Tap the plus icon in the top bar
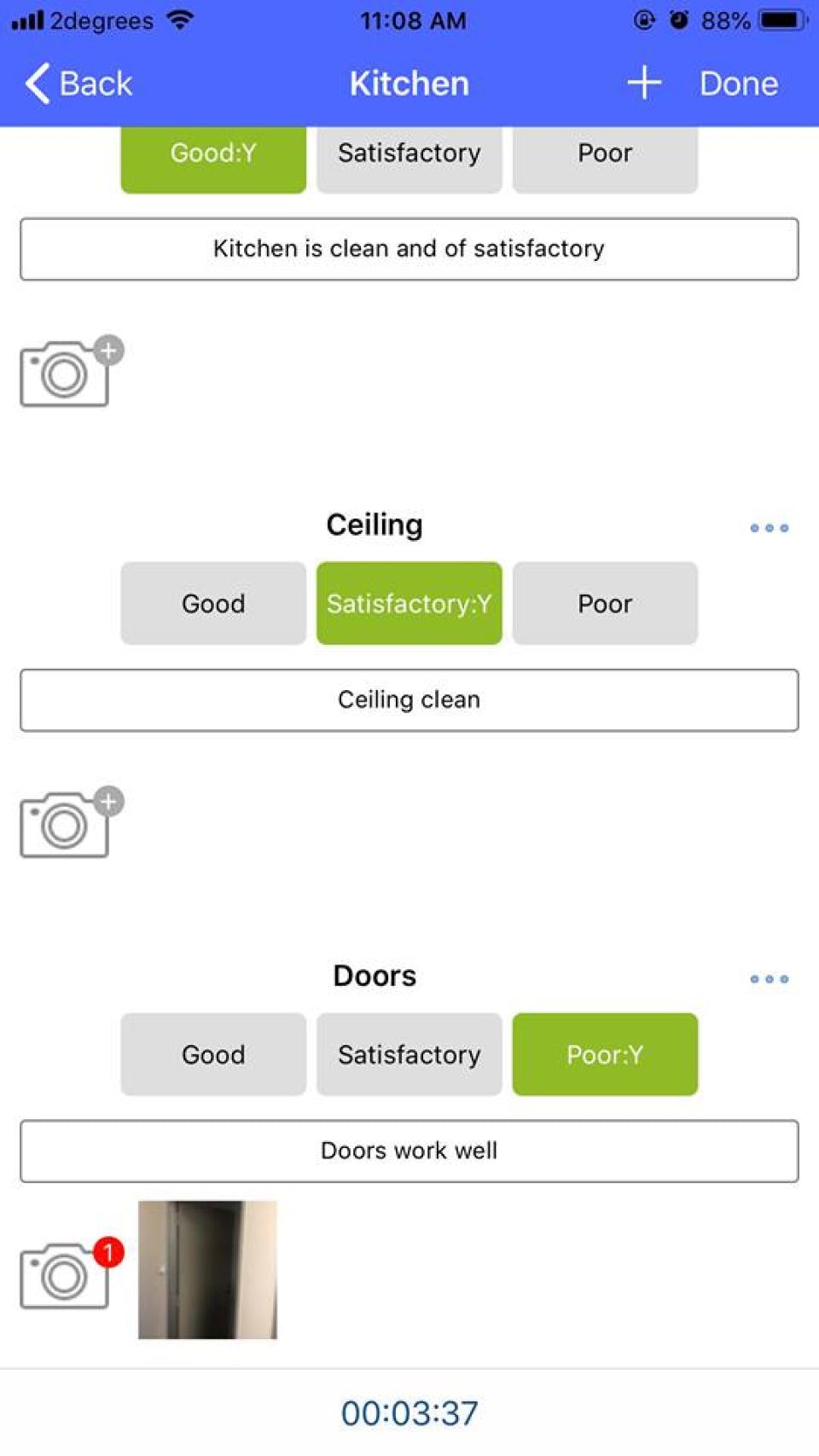This screenshot has height=1456, width=819. [x=644, y=83]
